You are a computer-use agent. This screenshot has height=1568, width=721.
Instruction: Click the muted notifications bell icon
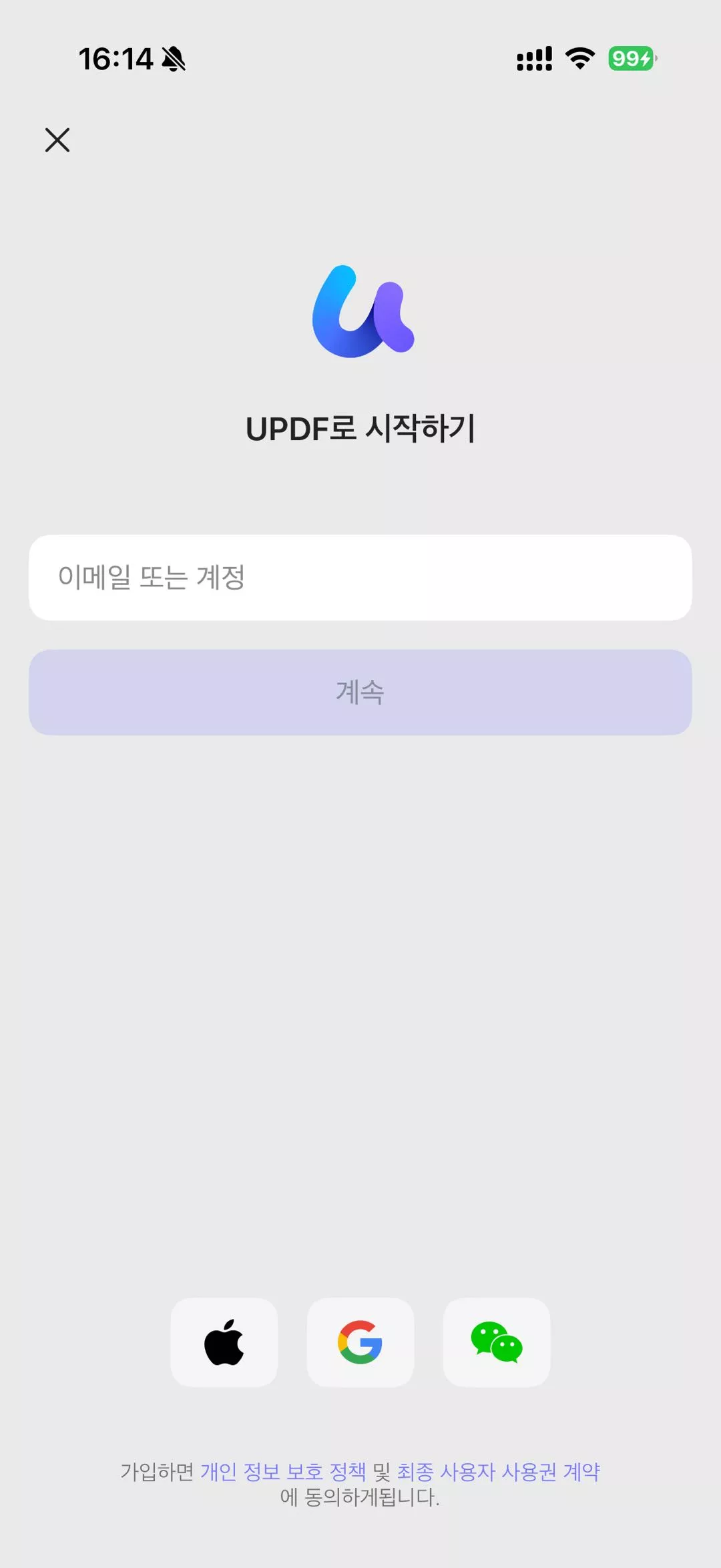[174, 59]
